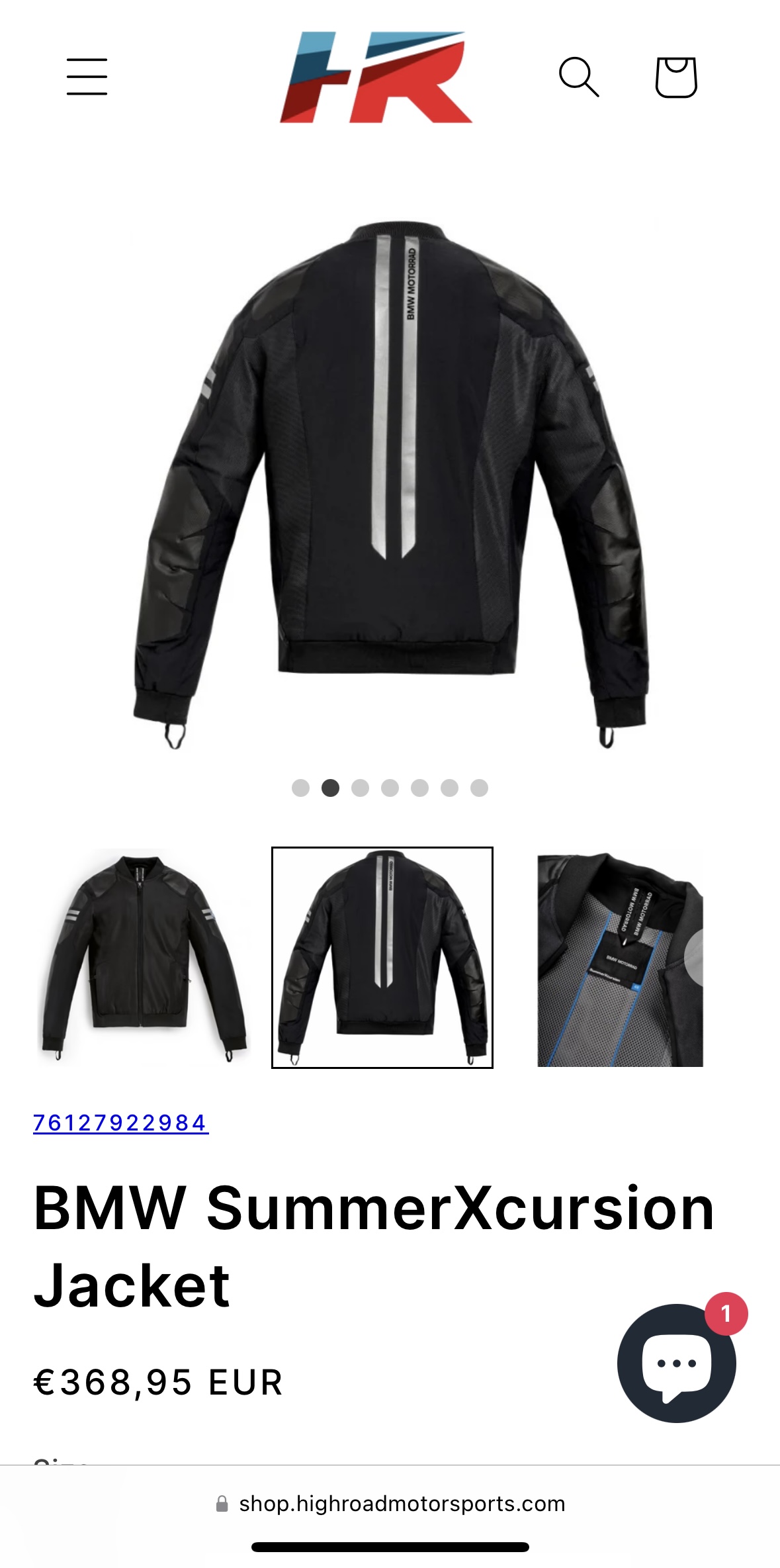
Task: Jump to the last image dot
Action: [x=479, y=788]
